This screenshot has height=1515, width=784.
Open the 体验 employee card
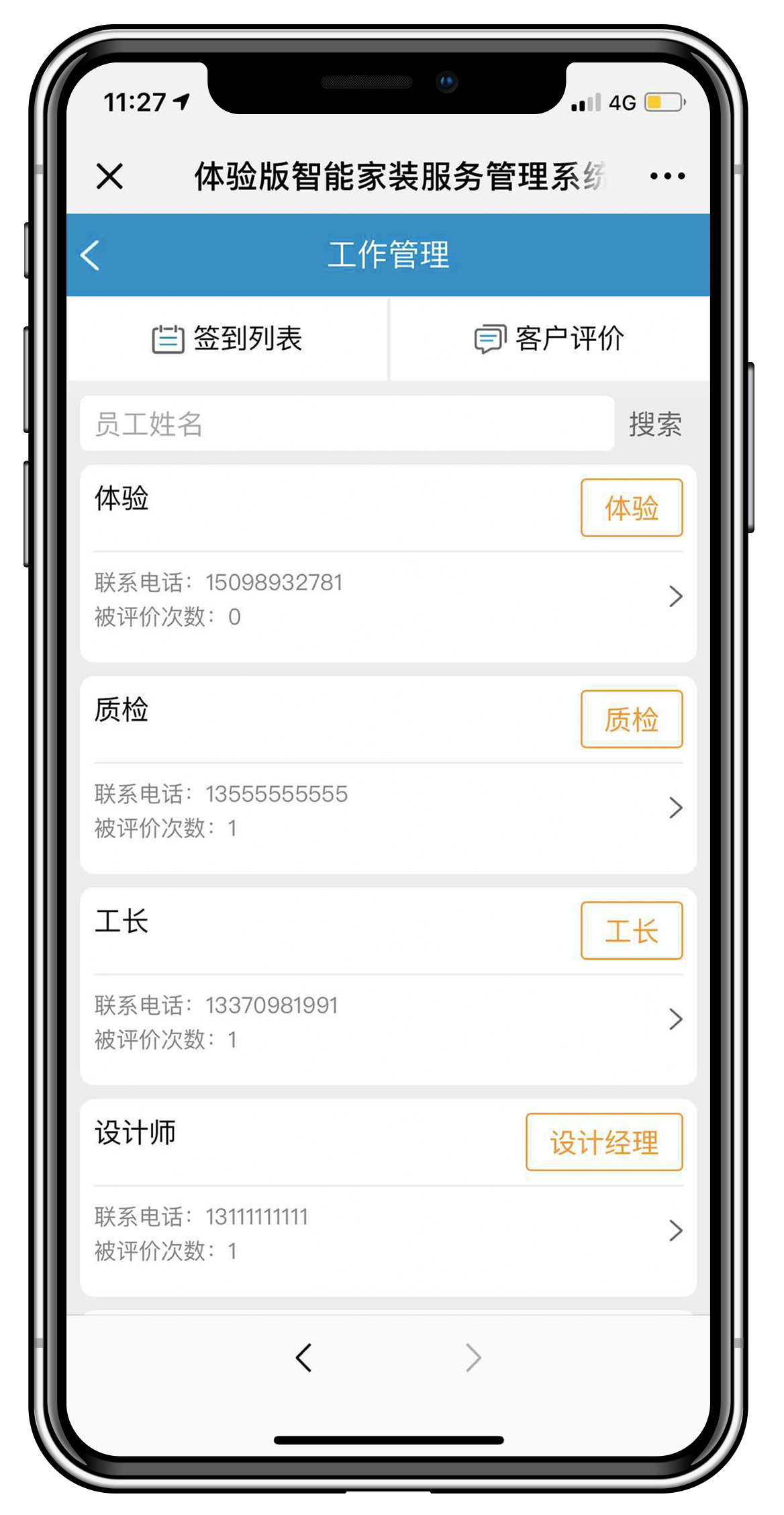388,598
